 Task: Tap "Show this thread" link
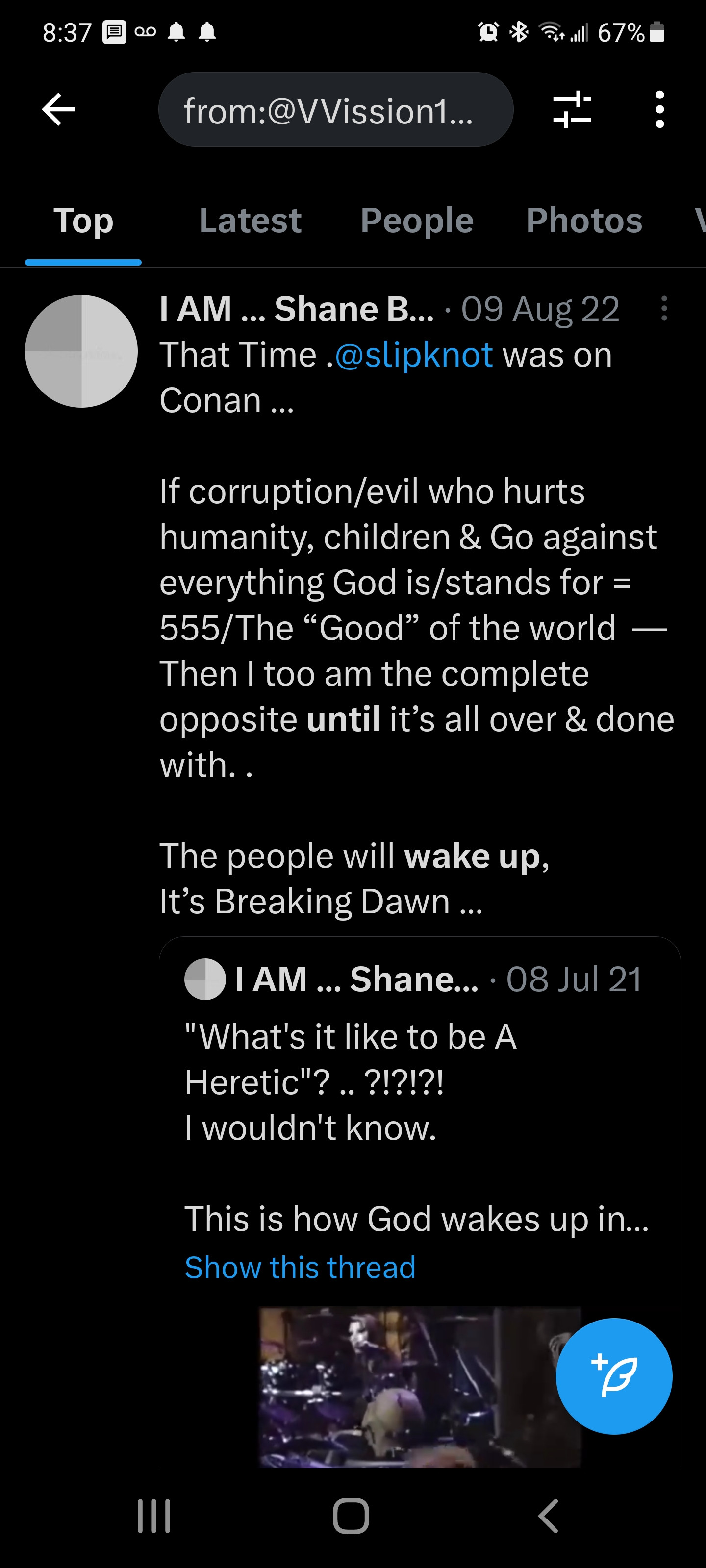(x=300, y=1268)
